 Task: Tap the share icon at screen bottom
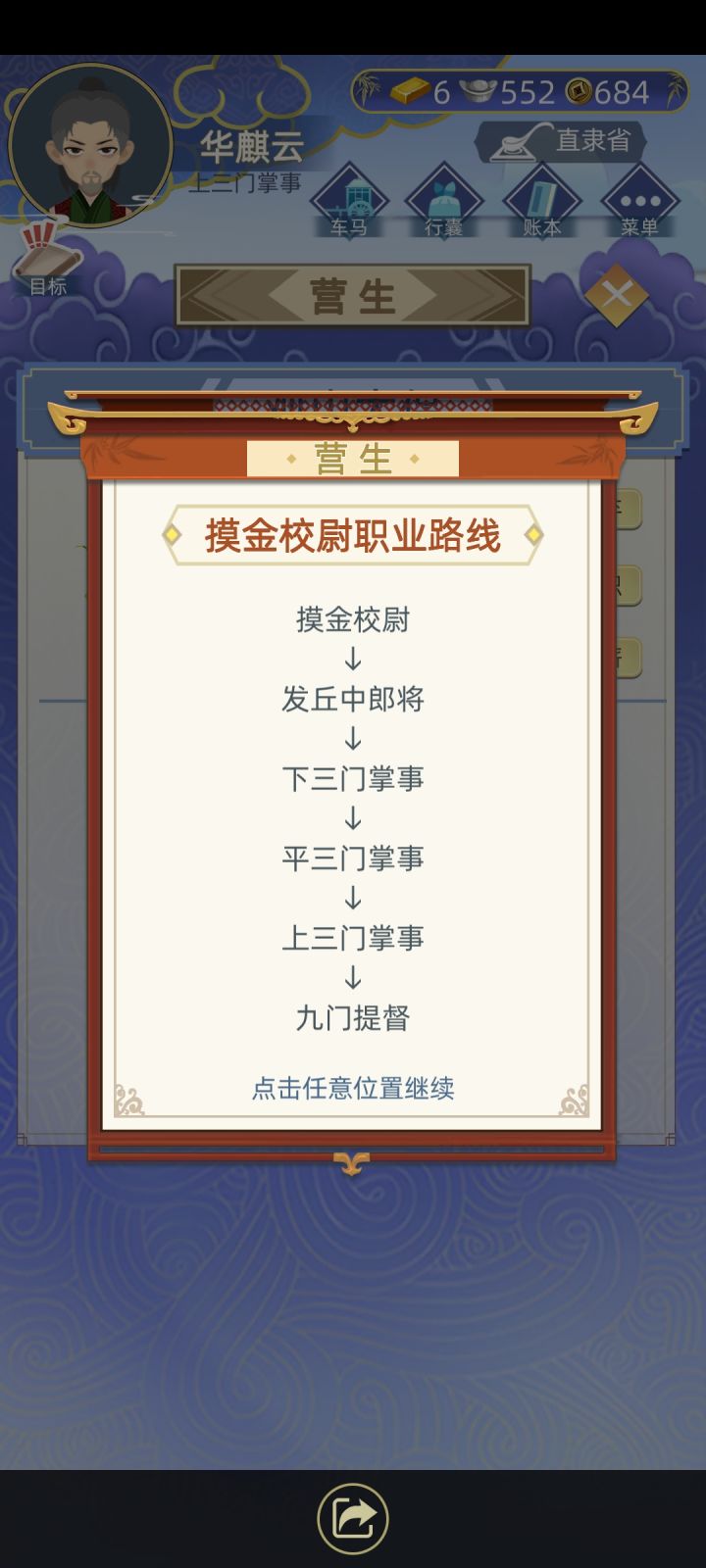(x=353, y=1514)
